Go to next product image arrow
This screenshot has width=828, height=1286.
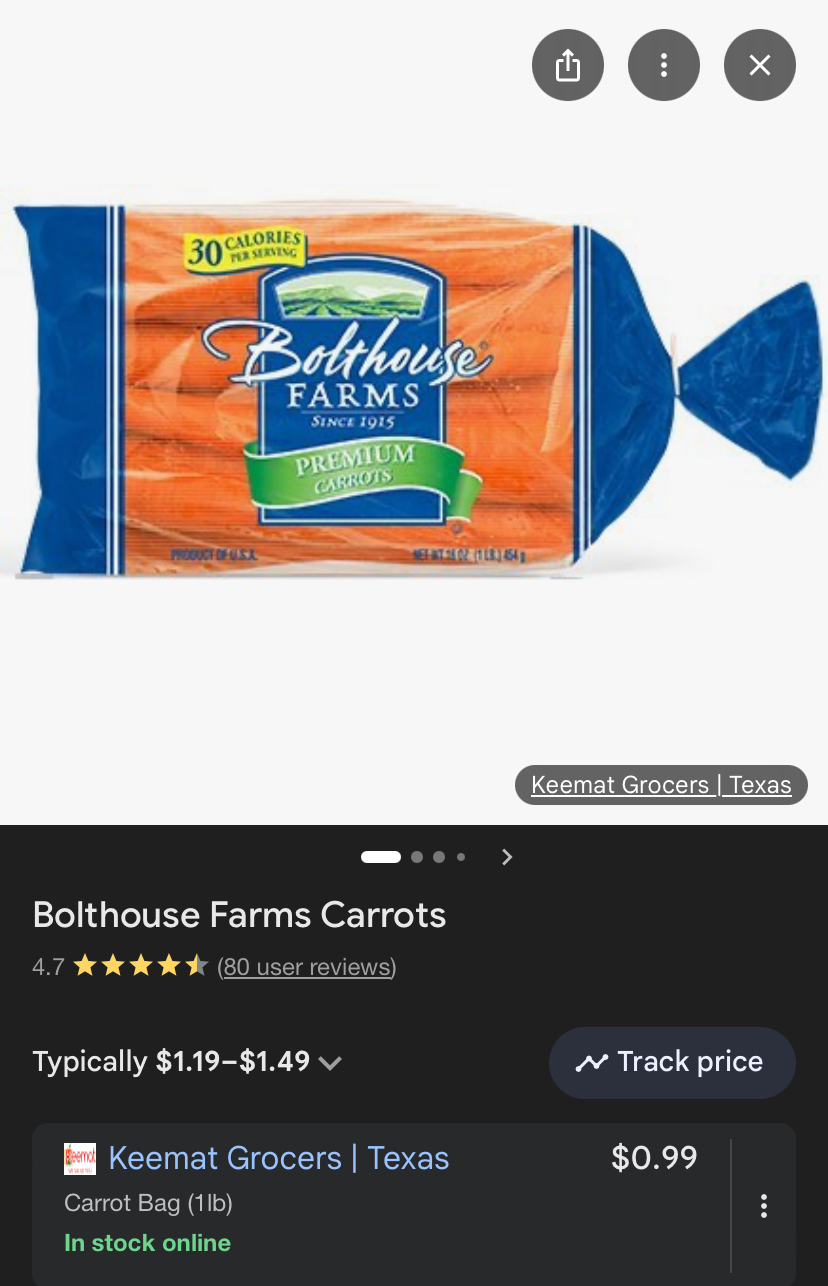[507, 857]
